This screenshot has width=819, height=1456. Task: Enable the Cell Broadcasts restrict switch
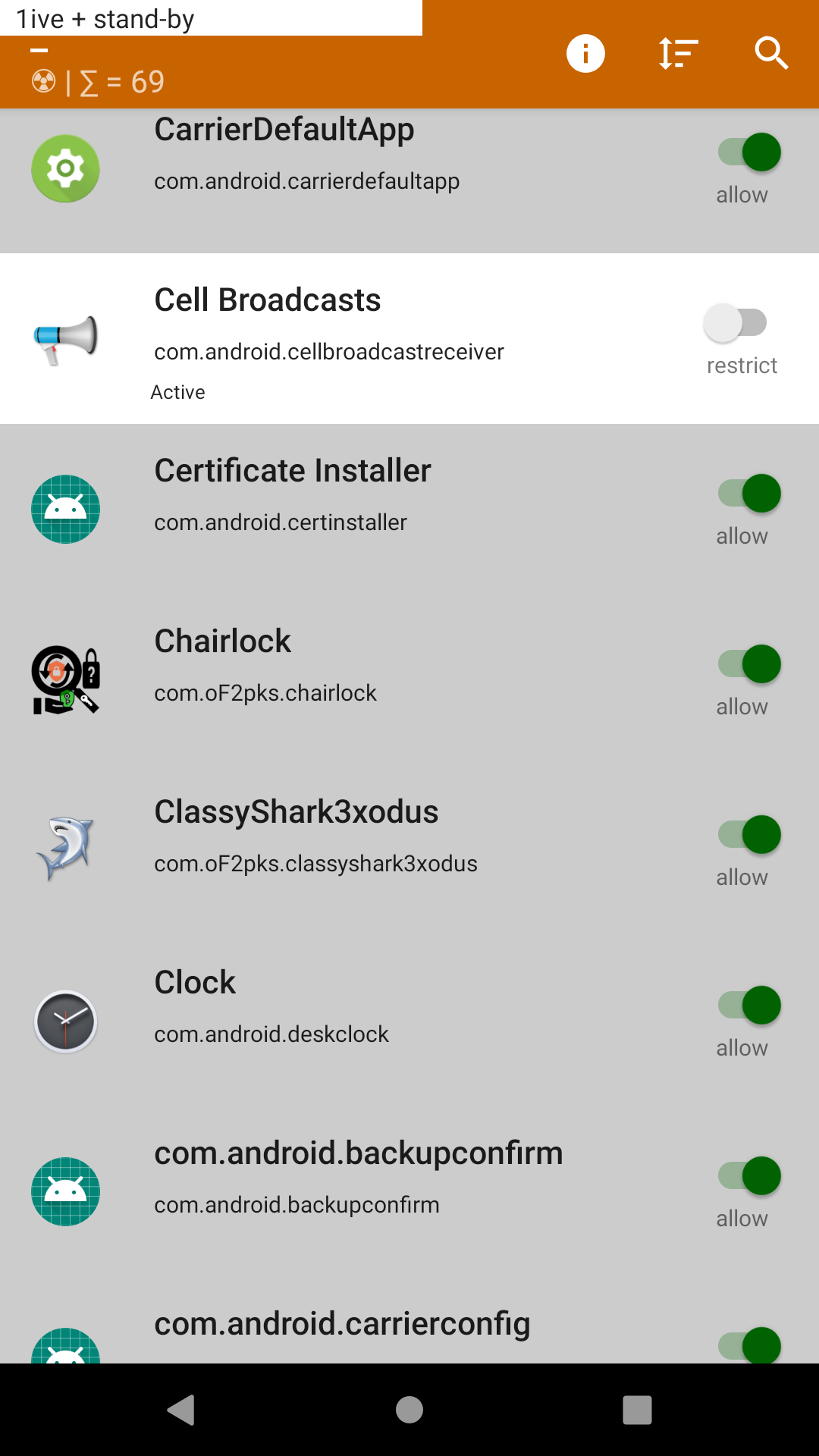[736, 323]
